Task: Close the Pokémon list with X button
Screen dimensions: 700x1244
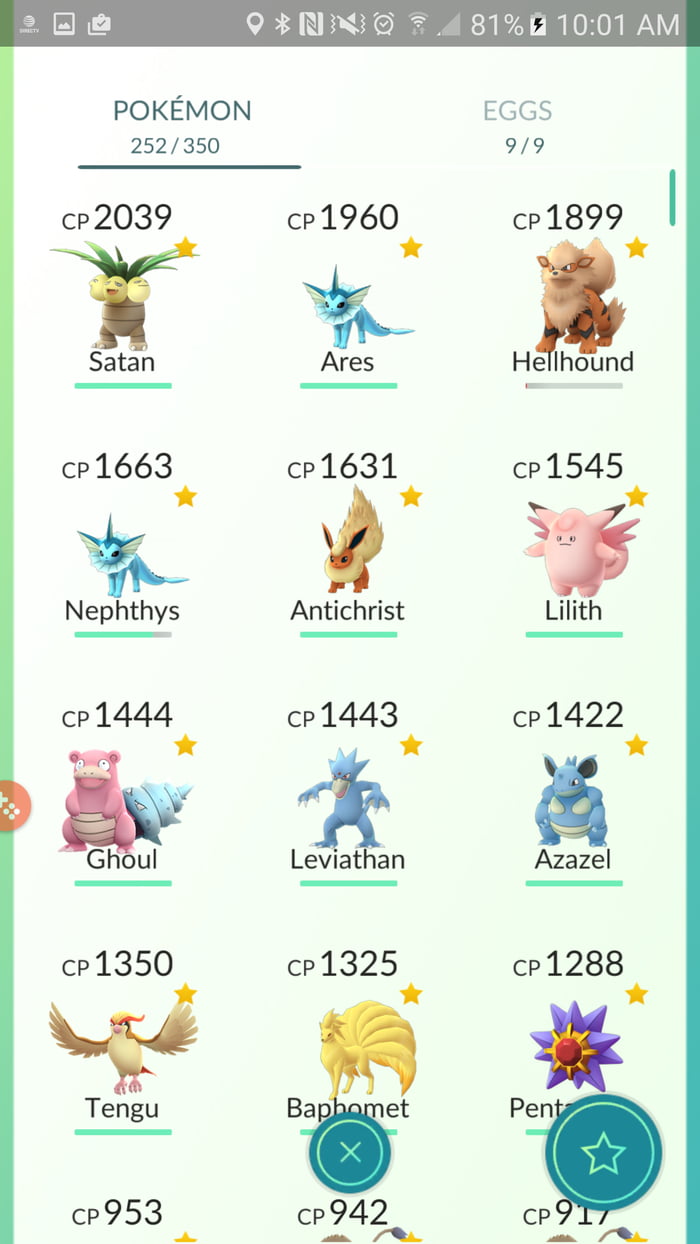Action: point(349,1152)
